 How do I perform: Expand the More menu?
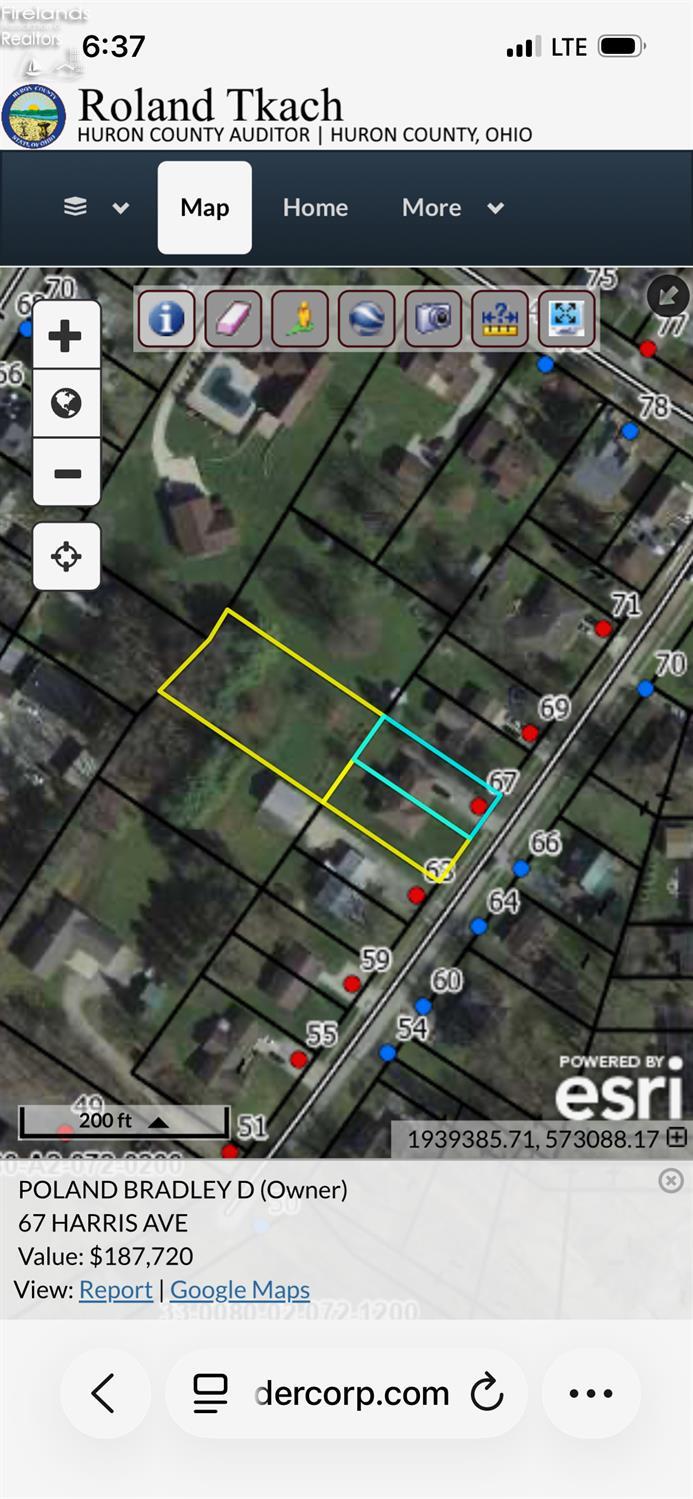452,207
